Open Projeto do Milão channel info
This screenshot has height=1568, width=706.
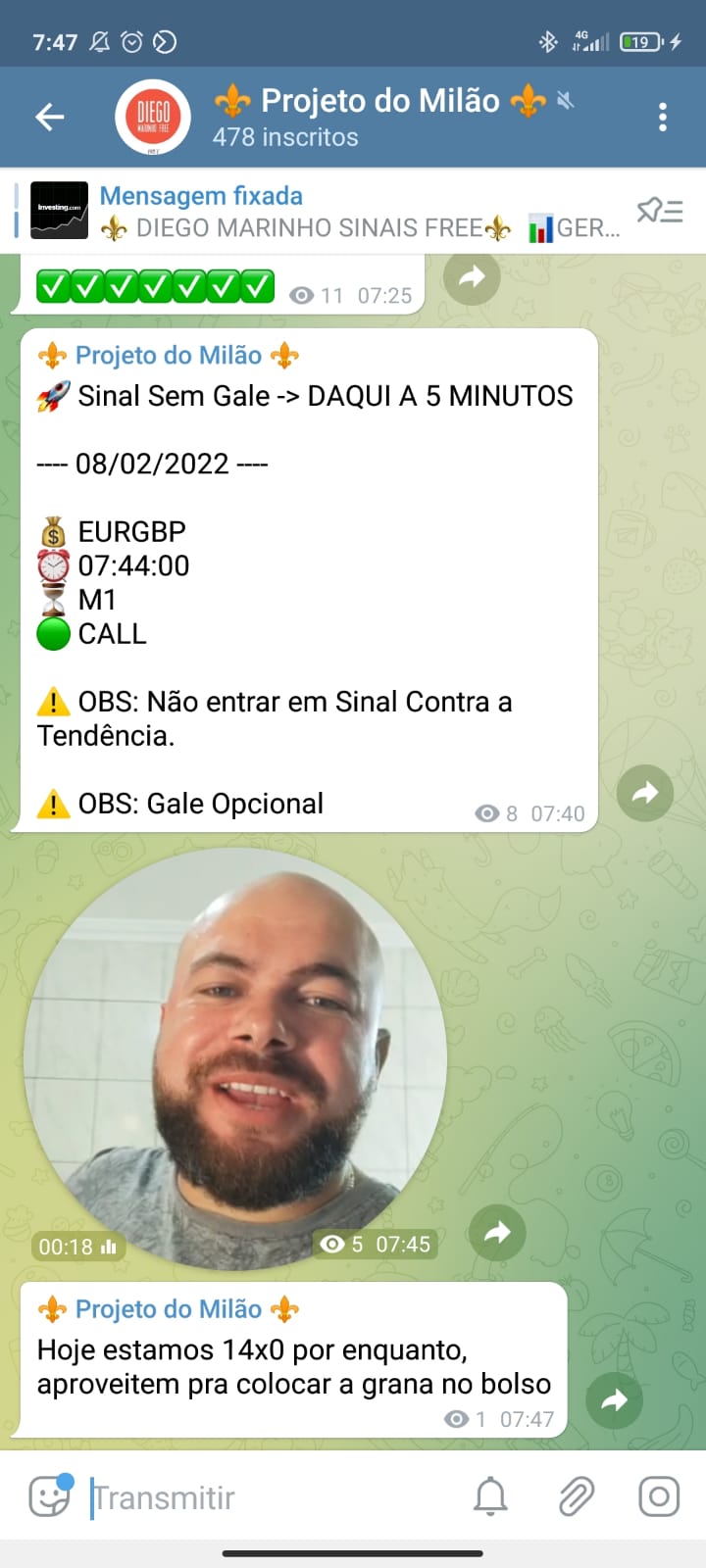[x=380, y=116]
